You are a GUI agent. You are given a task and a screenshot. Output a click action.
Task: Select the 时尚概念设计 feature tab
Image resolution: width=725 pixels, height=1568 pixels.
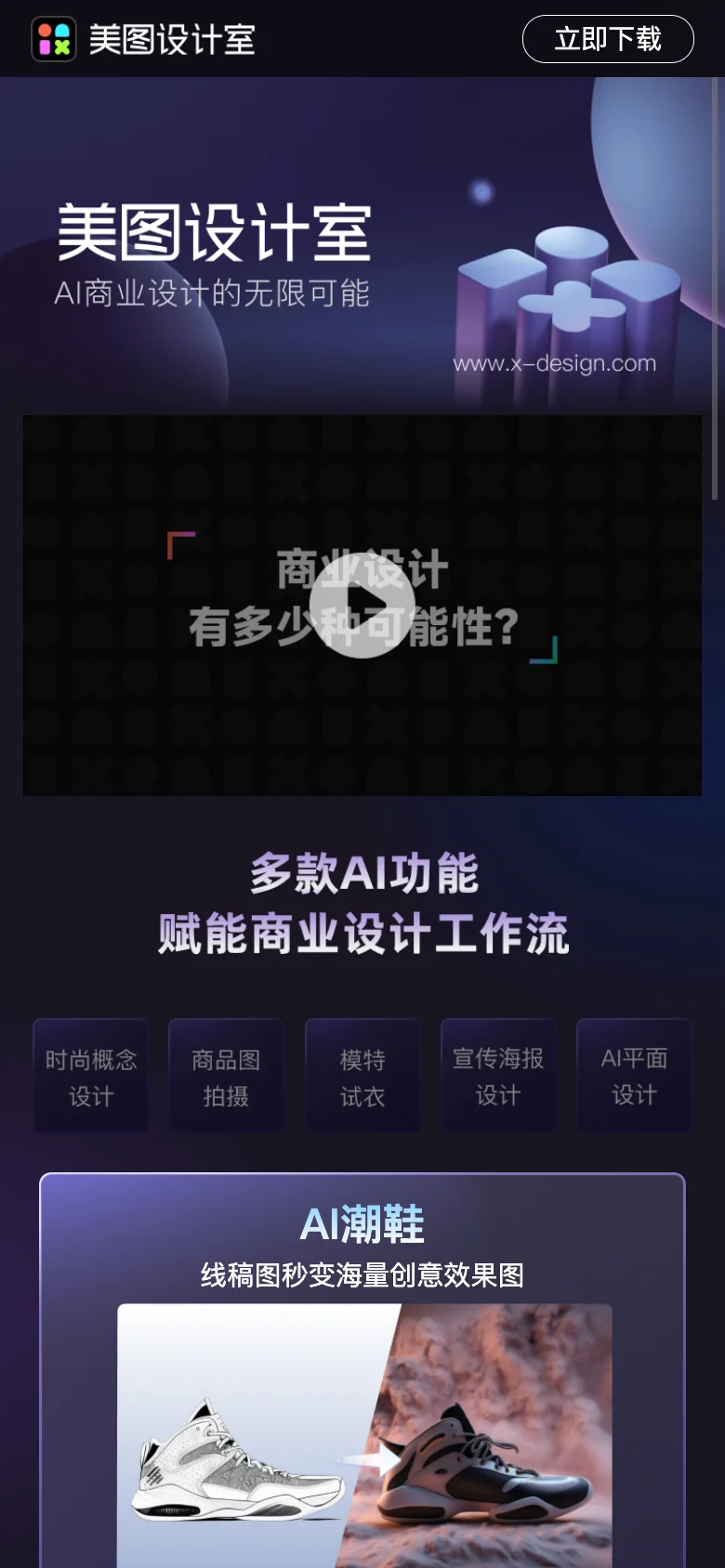tap(91, 1077)
